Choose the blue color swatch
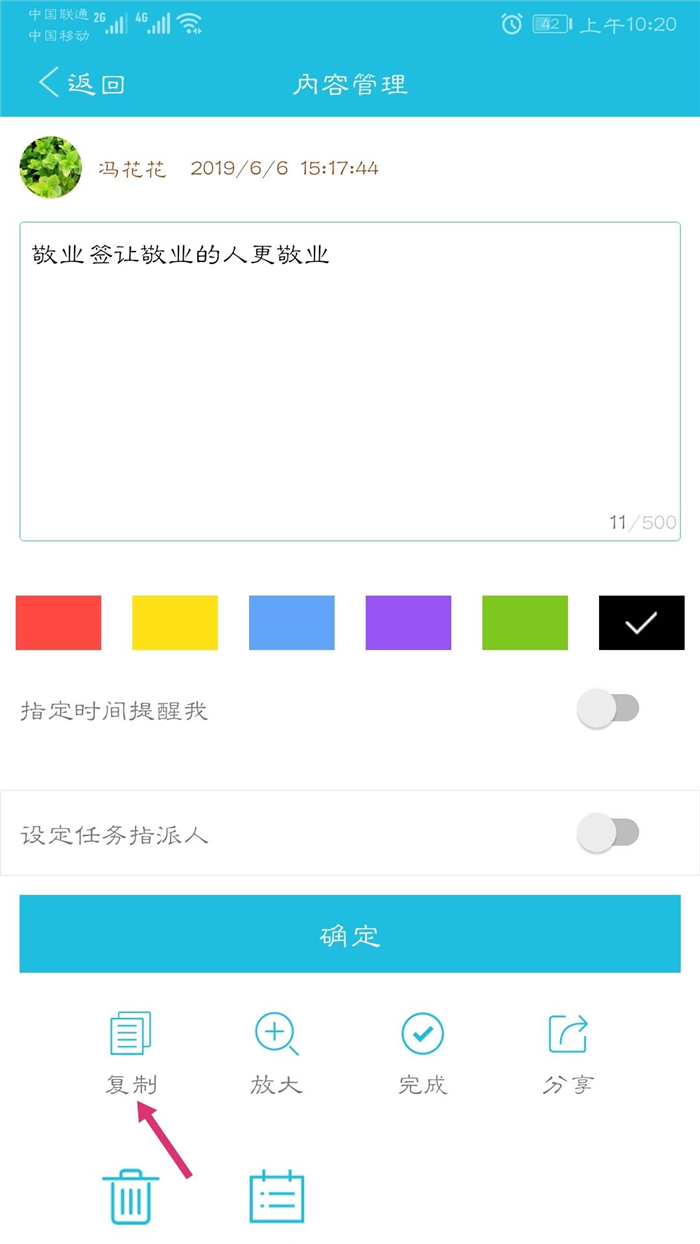 pyautogui.click(x=292, y=623)
